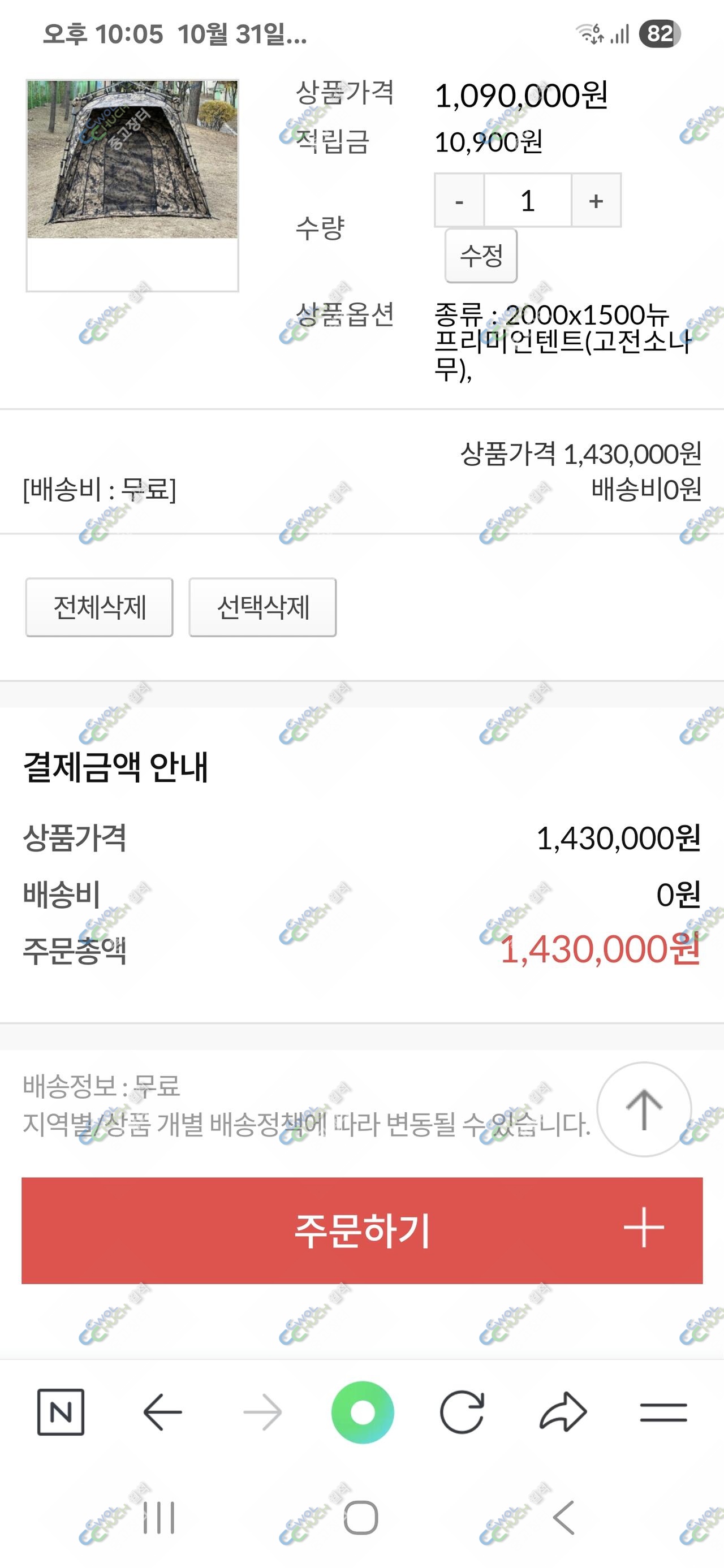Increase quantity with the plus button
The image size is (724, 1568).
[596, 200]
